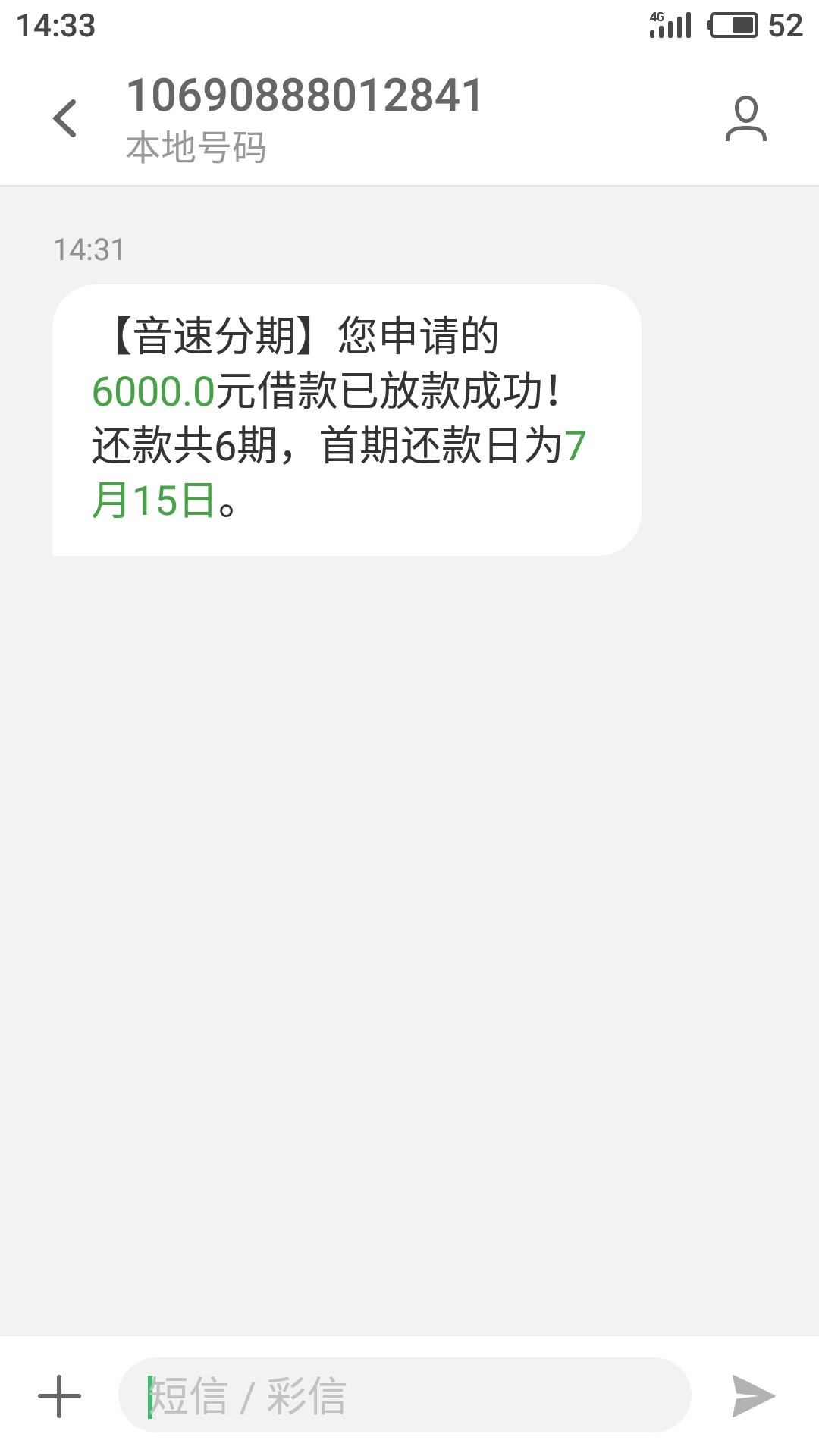
Task: Focus the 短信 / 彩信 text field
Action: 404,1395
